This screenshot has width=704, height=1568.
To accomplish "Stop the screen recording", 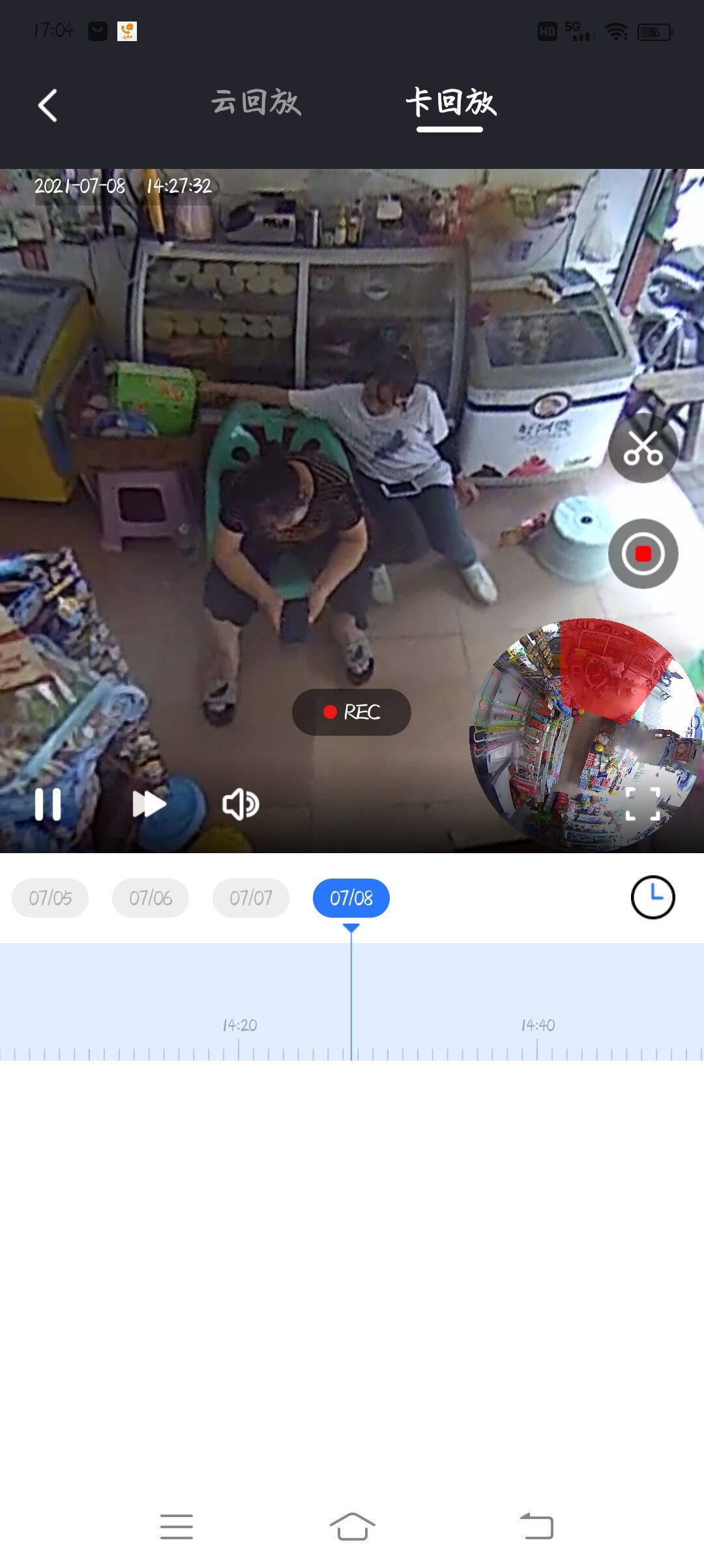I will (x=643, y=554).
